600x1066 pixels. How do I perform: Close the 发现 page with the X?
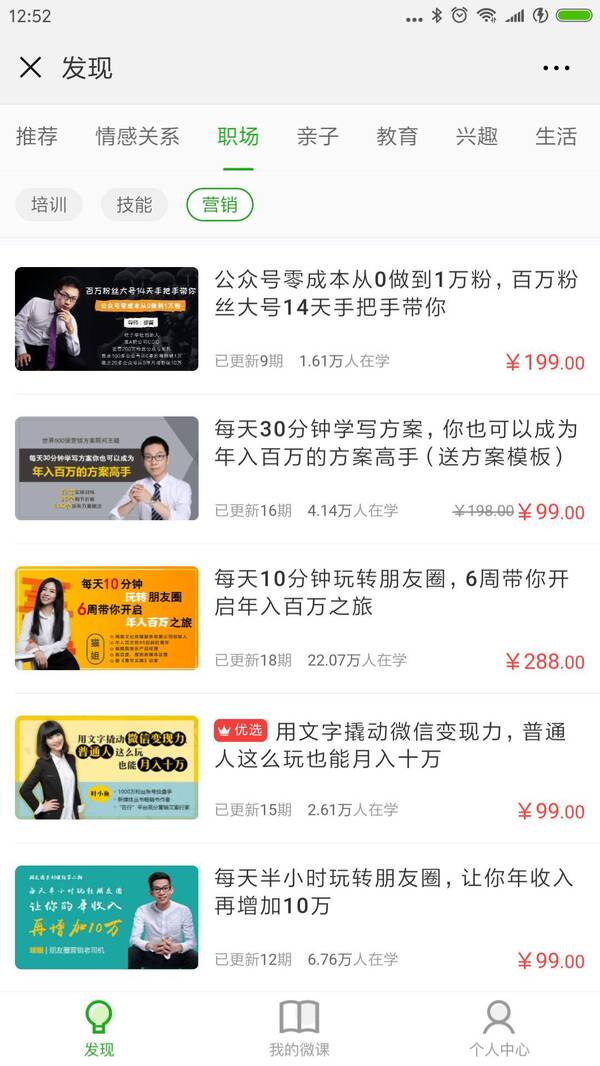pos(31,67)
